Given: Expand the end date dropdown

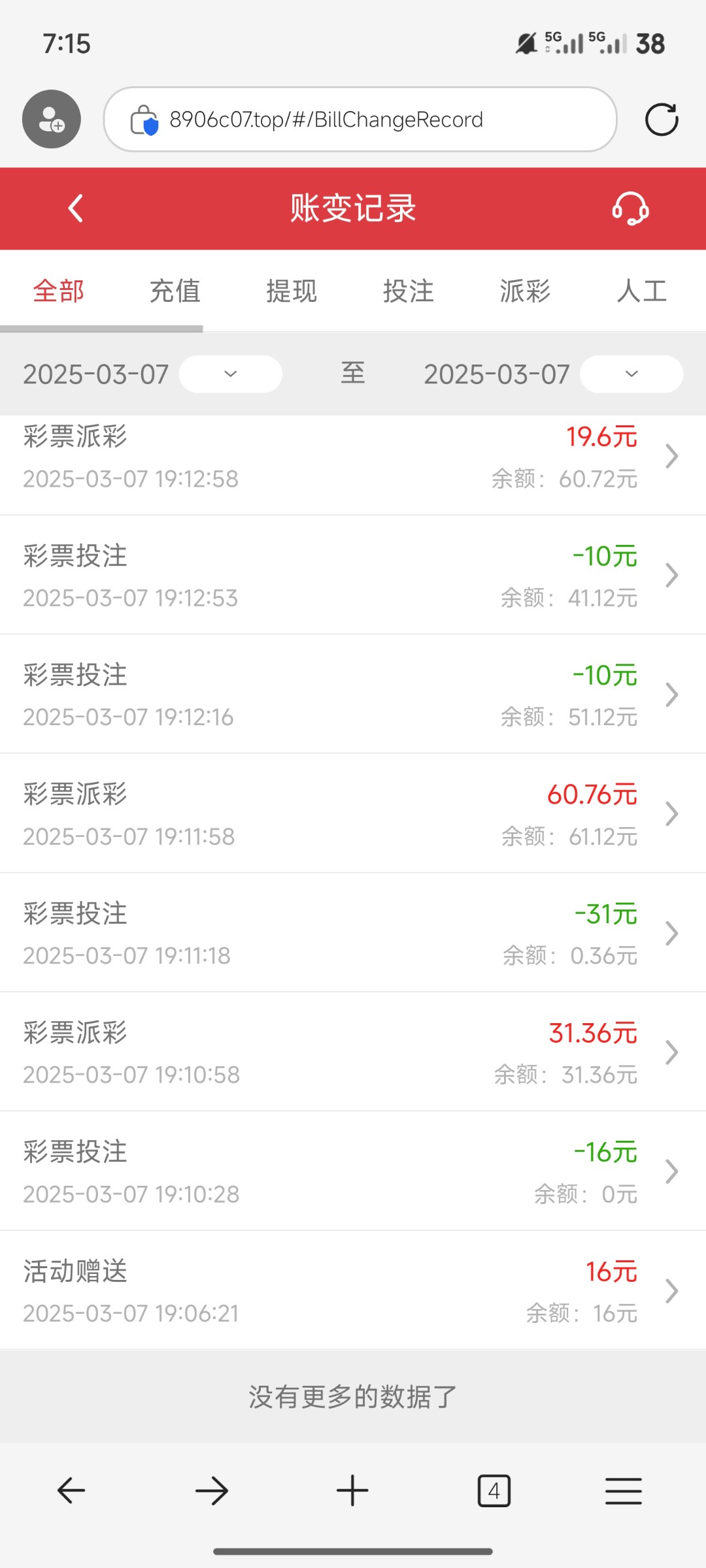Looking at the screenshot, I should 631,374.
